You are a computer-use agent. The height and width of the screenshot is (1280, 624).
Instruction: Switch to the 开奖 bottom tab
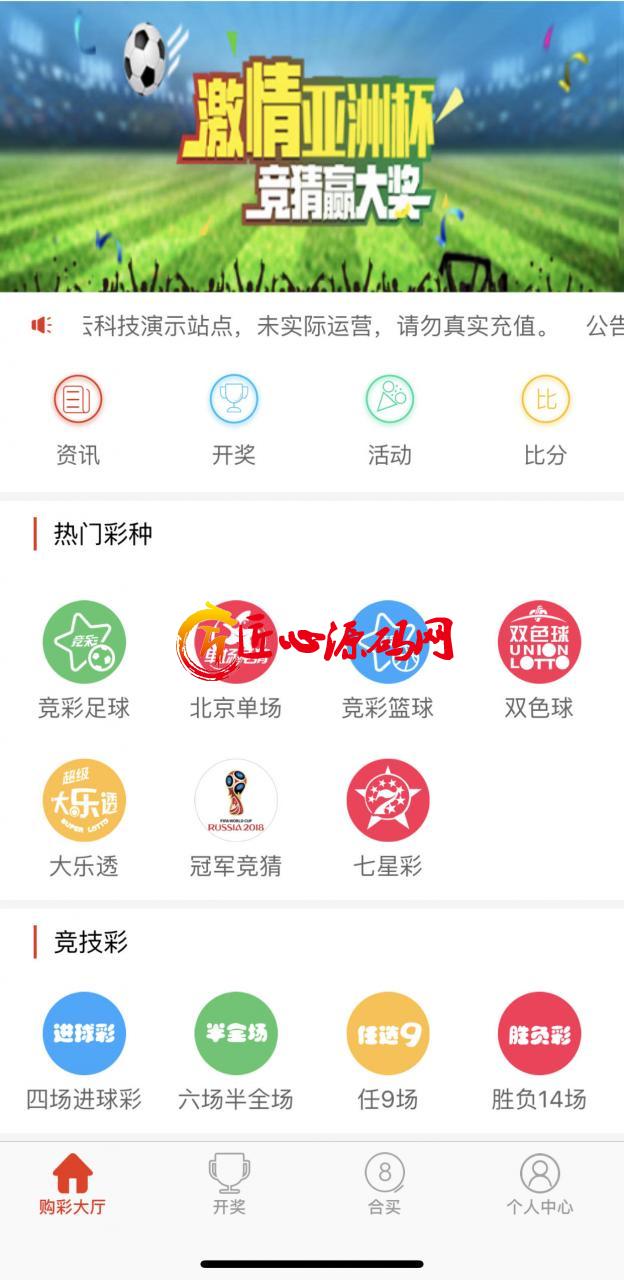[229, 1185]
